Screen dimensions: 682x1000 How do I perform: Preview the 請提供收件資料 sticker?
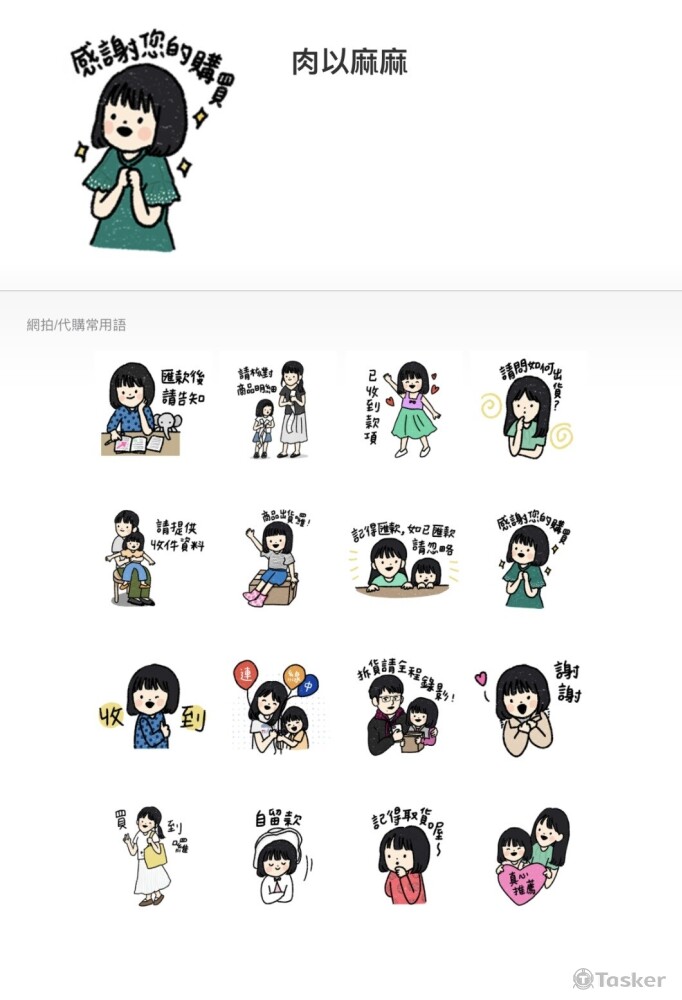(x=153, y=557)
